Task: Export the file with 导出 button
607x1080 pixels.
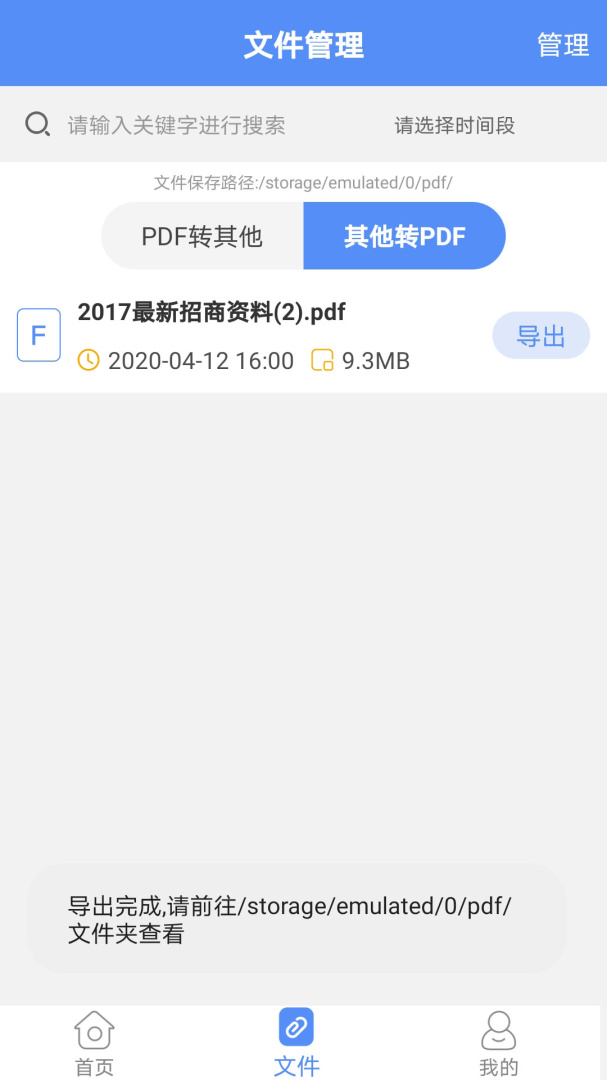Action: pos(541,336)
